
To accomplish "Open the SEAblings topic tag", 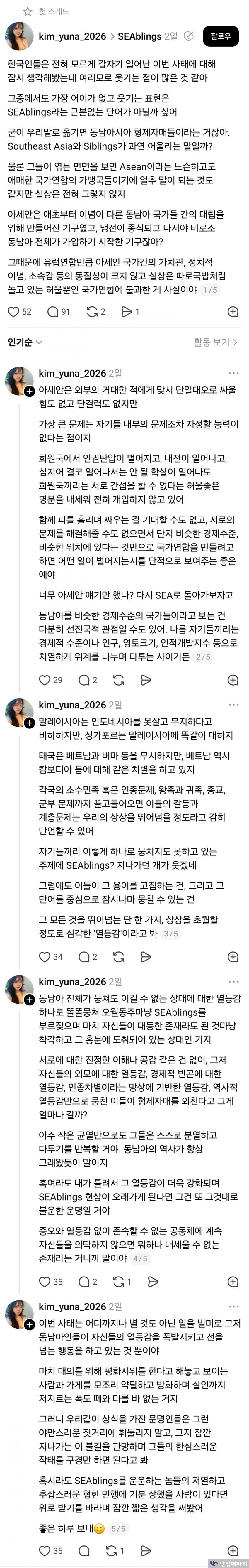I will pos(139,36).
